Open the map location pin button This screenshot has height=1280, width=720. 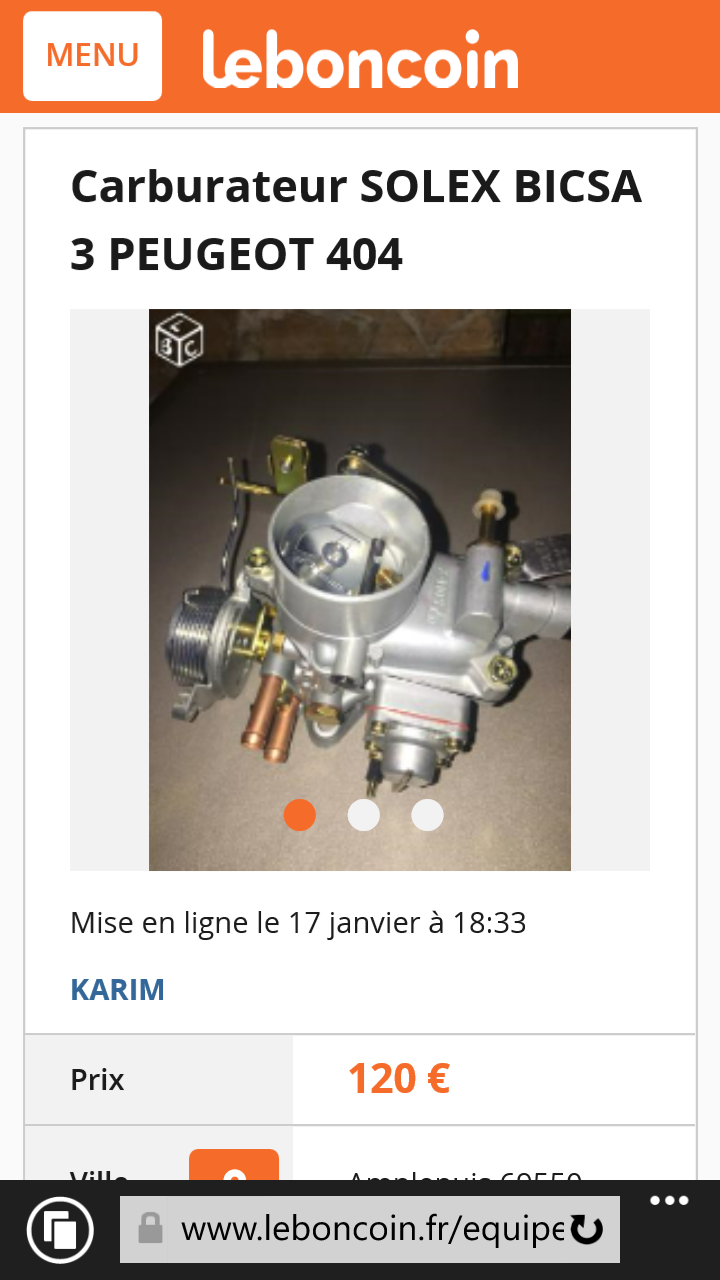click(x=234, y=1166)
